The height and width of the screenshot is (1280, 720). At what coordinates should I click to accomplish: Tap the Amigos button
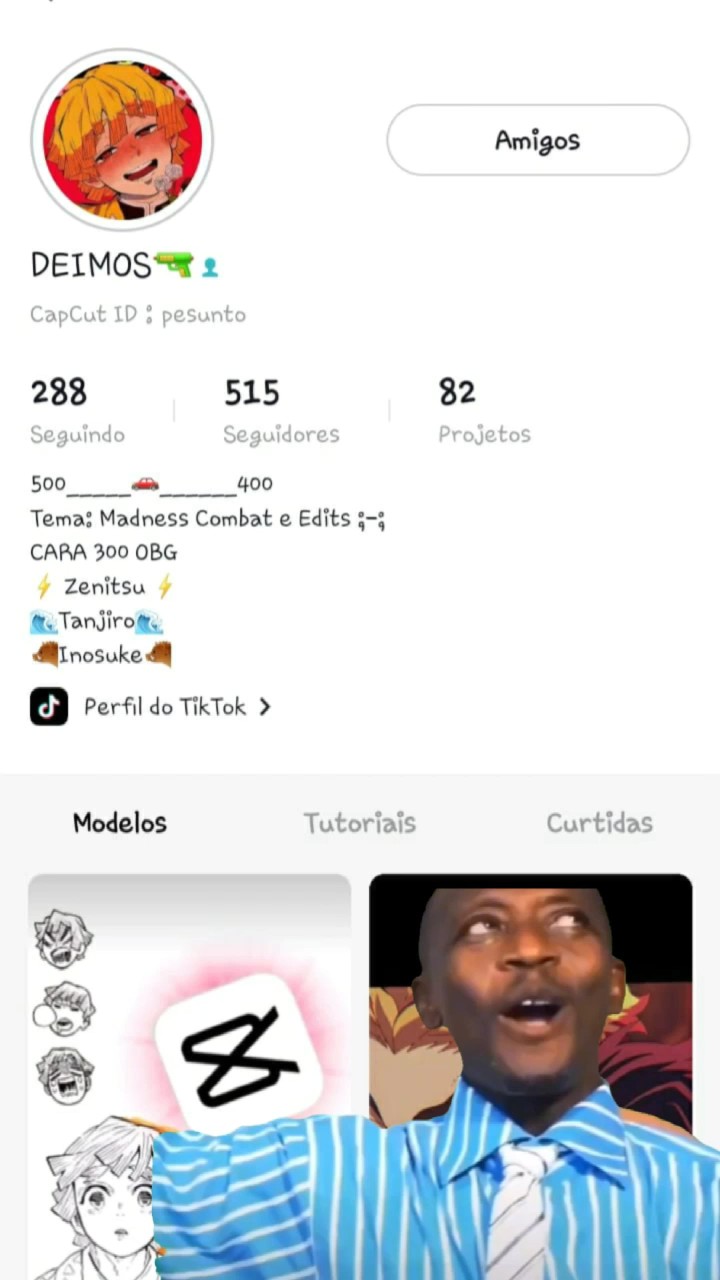pyautogui.click(x=537, y=140)
